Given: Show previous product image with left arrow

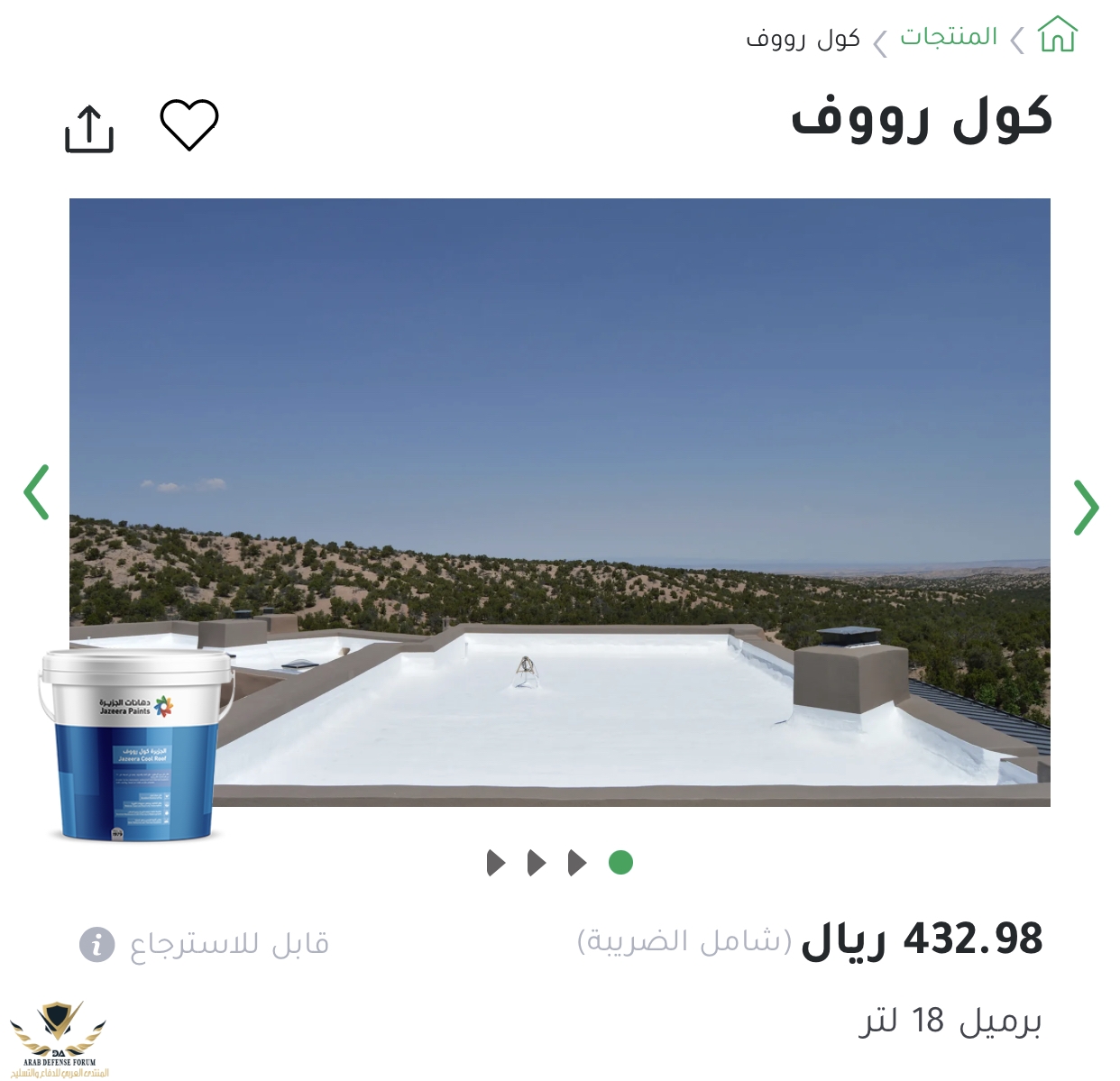Looking at the screenshot, I should click(36, 492).
